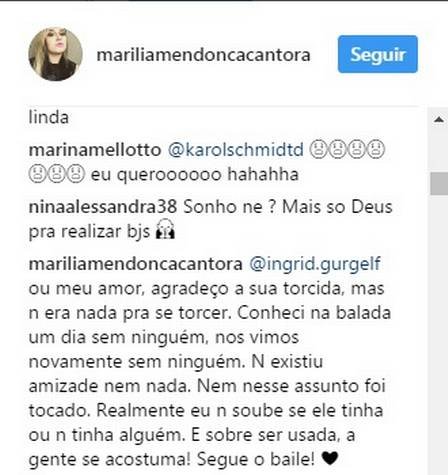Image resolution: width=448 pixels, height=475 pixels.
Task: Open the @karolschmidtd mention
Action: click(x=236, y=150)
